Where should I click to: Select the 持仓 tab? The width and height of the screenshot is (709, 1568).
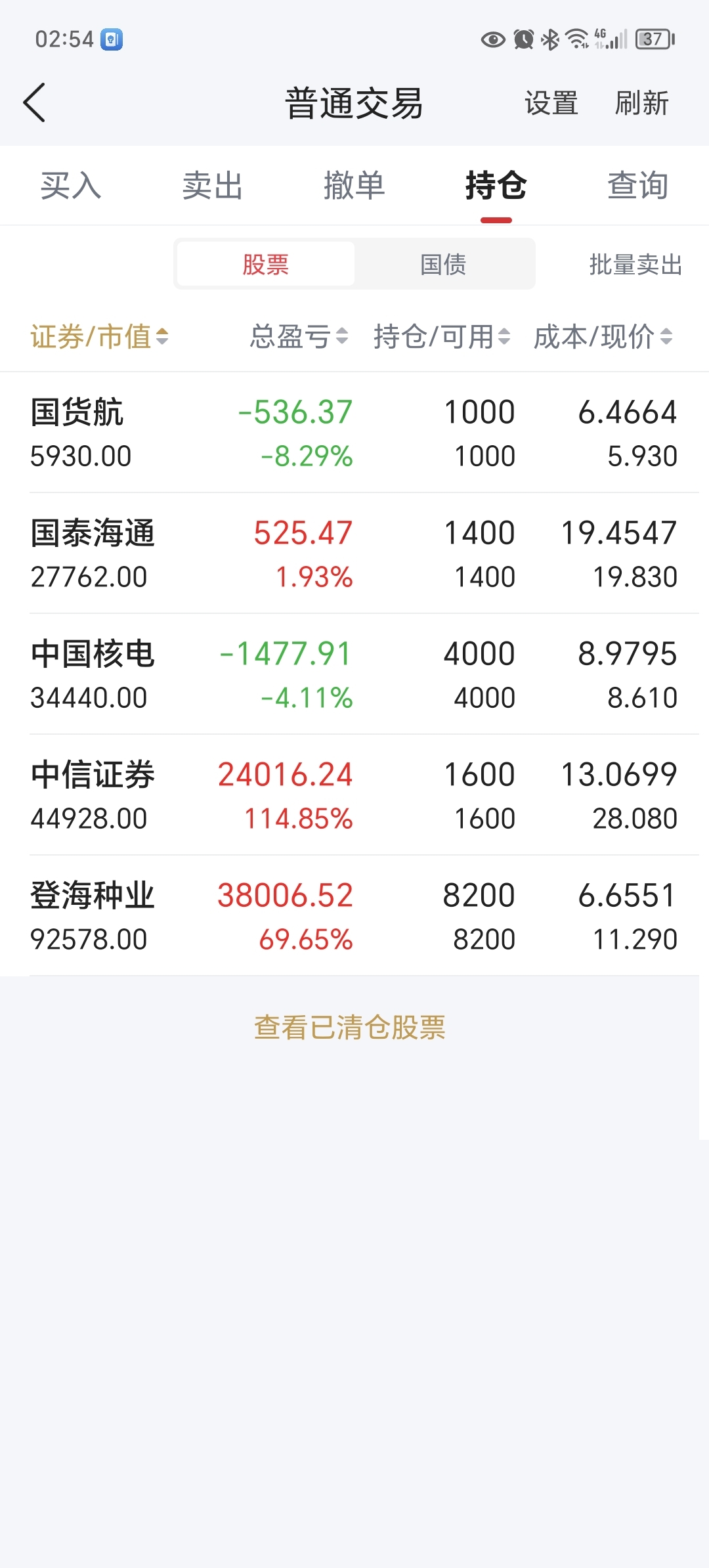(496, 185)
